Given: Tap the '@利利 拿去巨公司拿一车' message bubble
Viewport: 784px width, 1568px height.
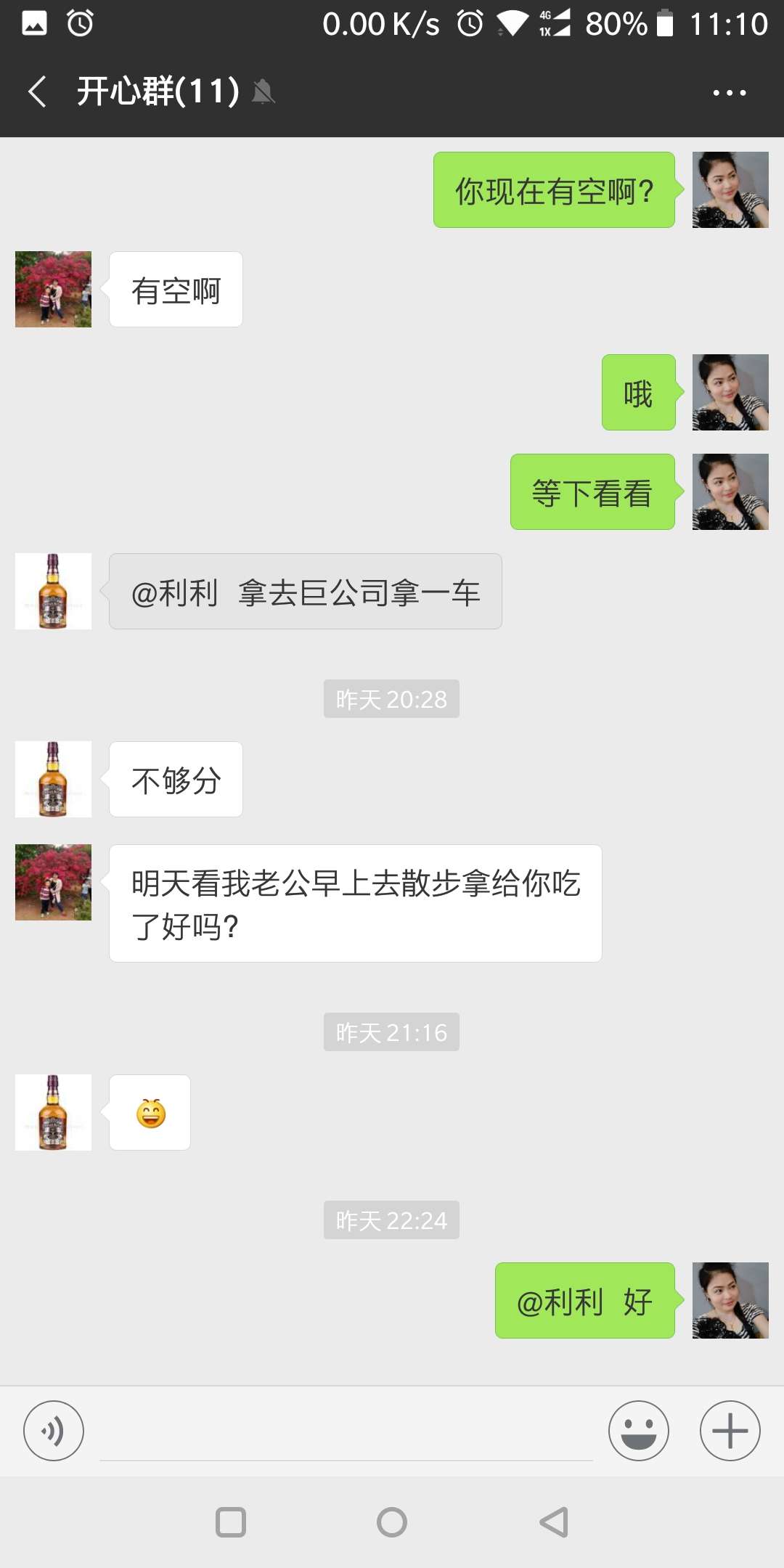Looking at the screenshot, I should [305, 591].
